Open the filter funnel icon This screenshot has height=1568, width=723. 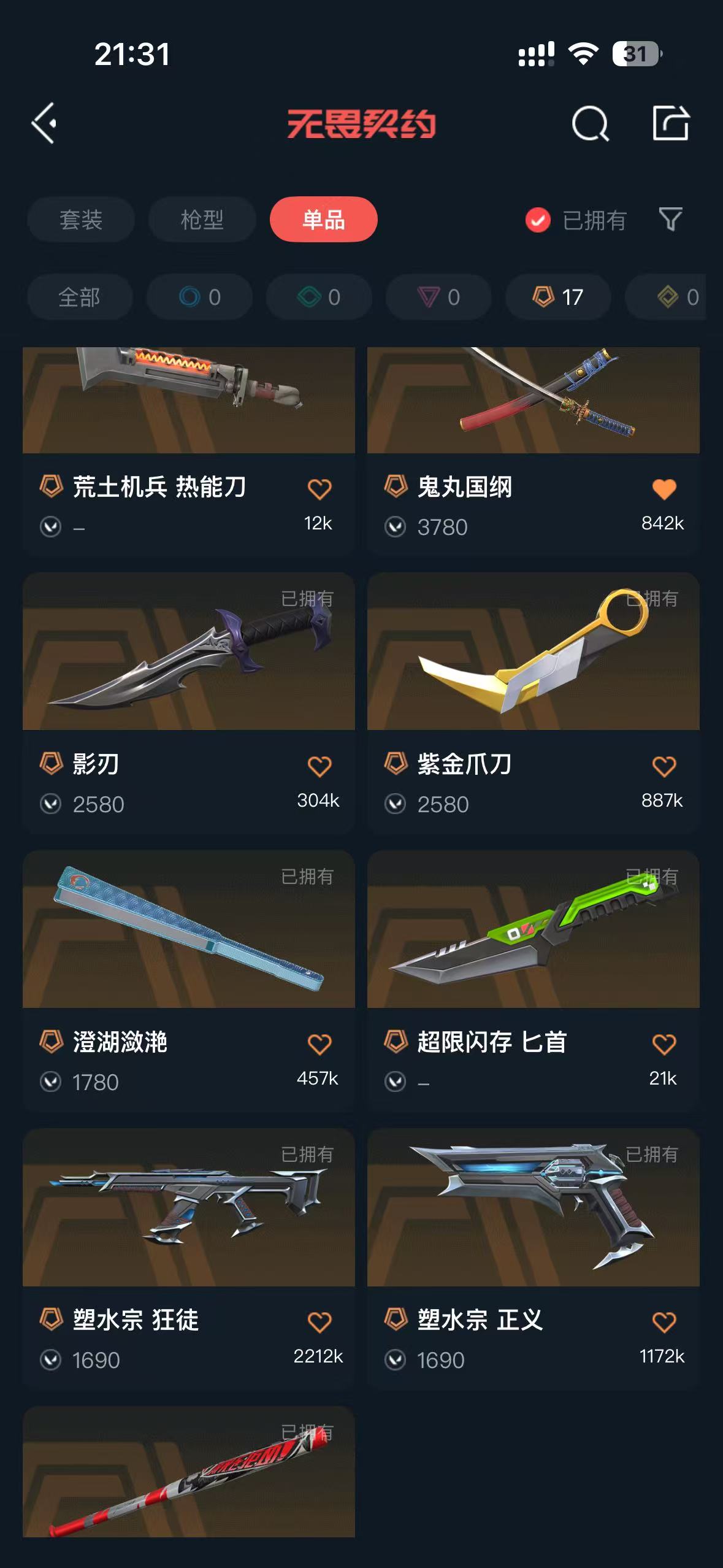coord(670,220)
